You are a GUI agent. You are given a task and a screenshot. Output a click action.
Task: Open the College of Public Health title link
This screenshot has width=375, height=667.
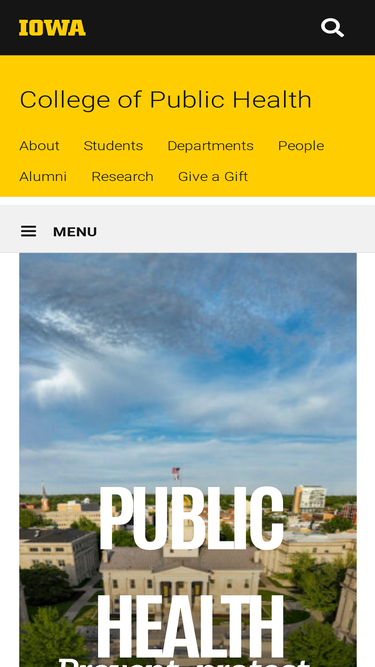click(x=165, y=100)
